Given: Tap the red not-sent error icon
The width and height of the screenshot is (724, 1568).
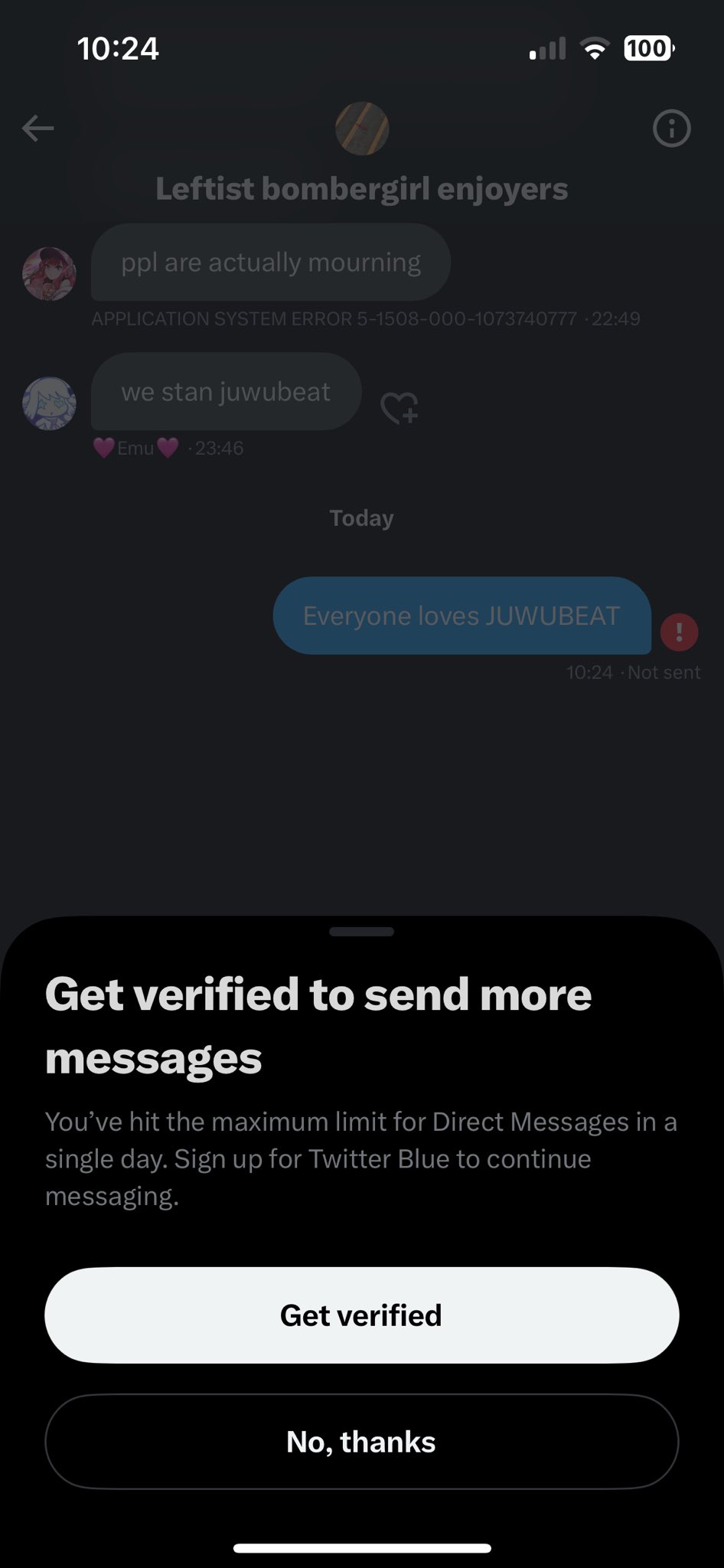Looking at the screenshot, I should 679,632.
